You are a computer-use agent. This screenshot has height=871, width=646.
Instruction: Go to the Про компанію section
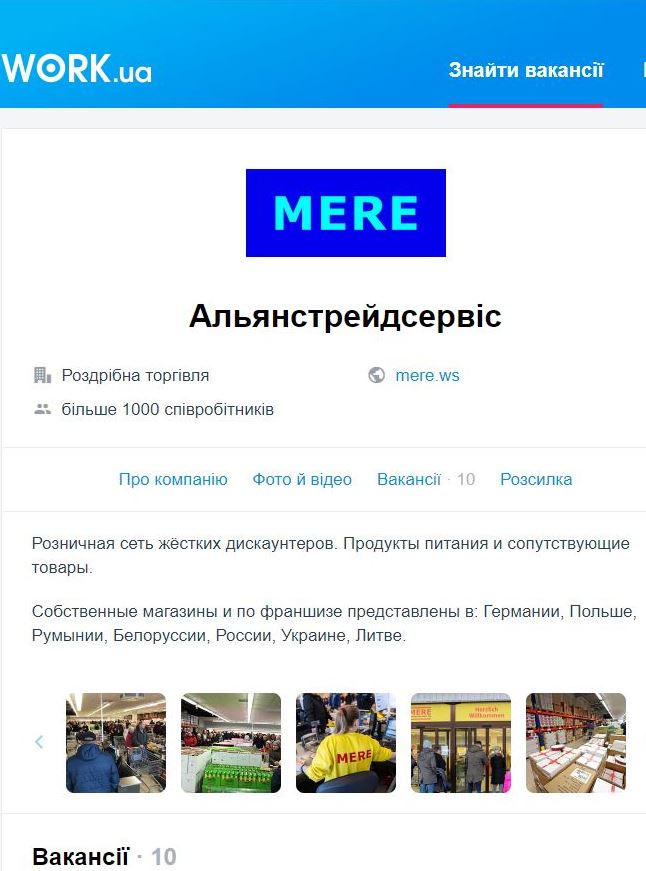point(173,479)
